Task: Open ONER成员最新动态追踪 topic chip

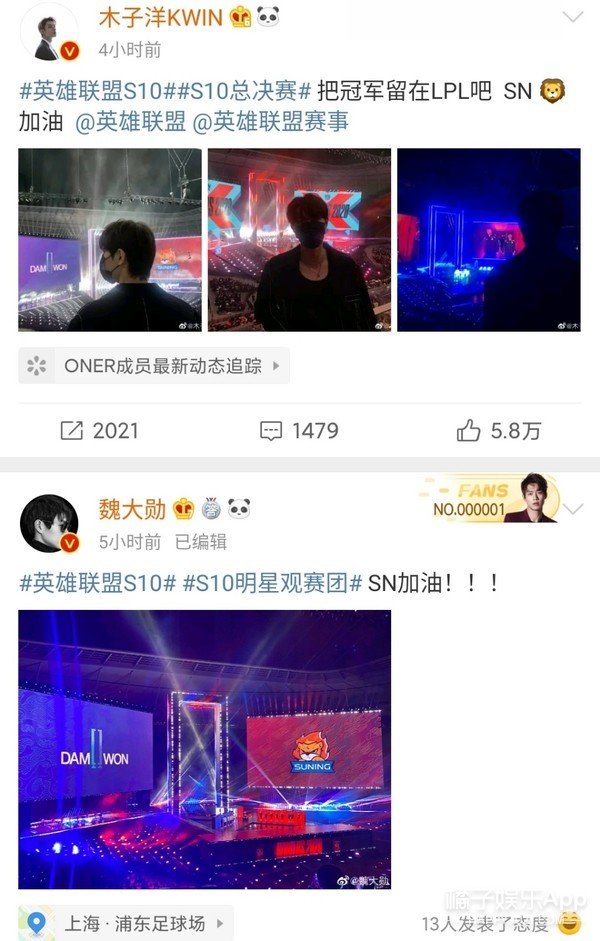Action: [154, 366]
